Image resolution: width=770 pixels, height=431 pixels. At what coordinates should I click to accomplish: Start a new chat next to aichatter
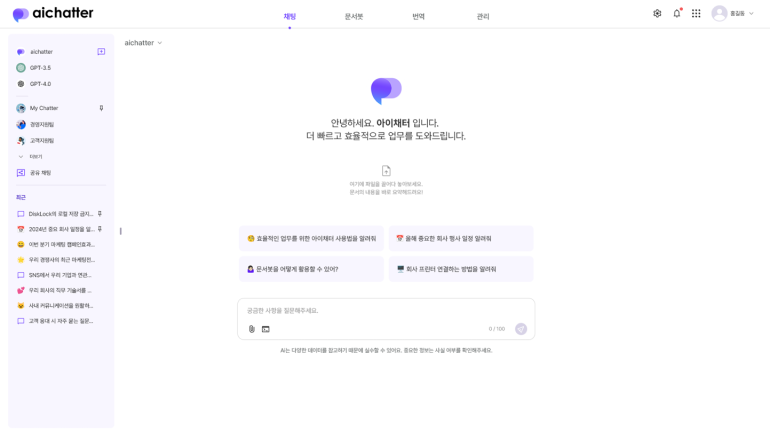tap(101, 51)
